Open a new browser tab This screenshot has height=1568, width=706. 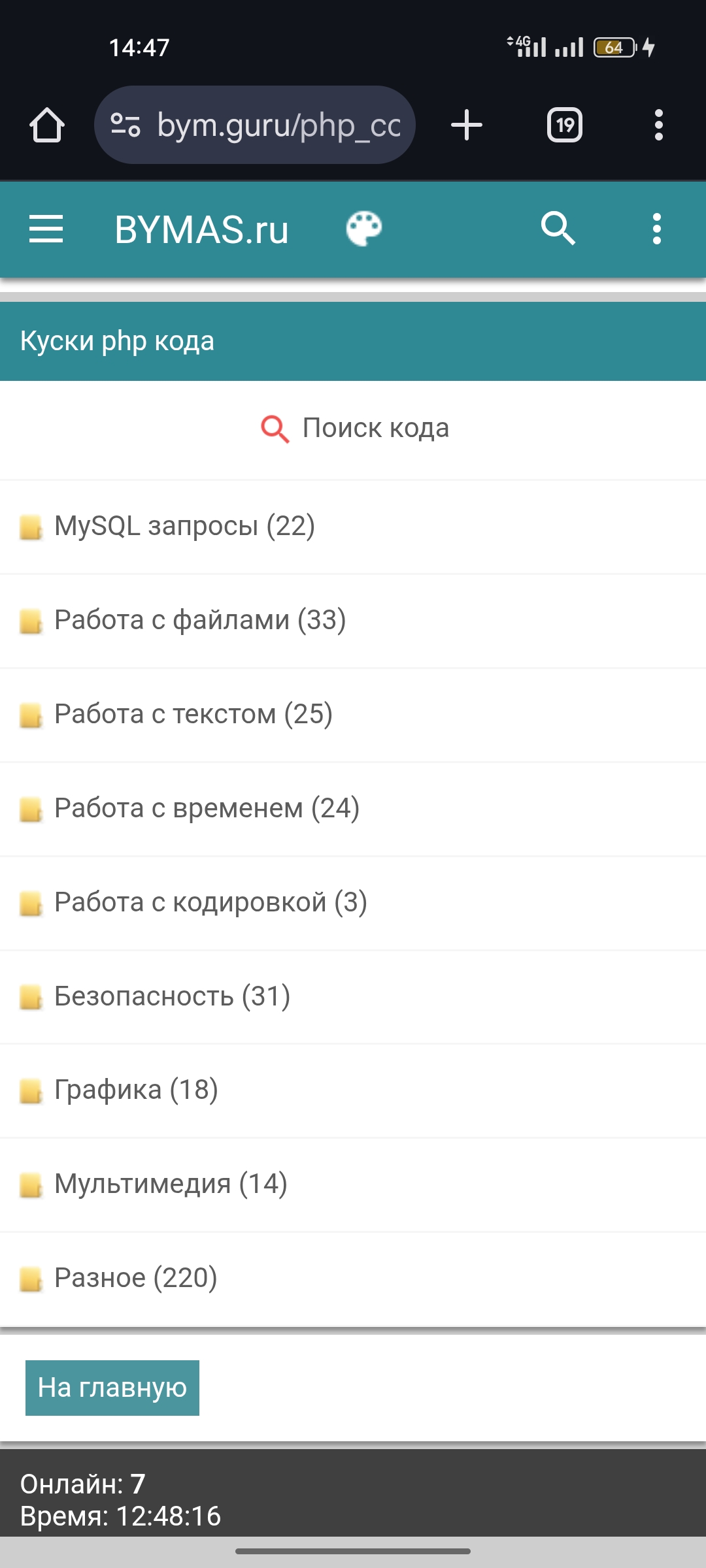[x=467, y=125]
